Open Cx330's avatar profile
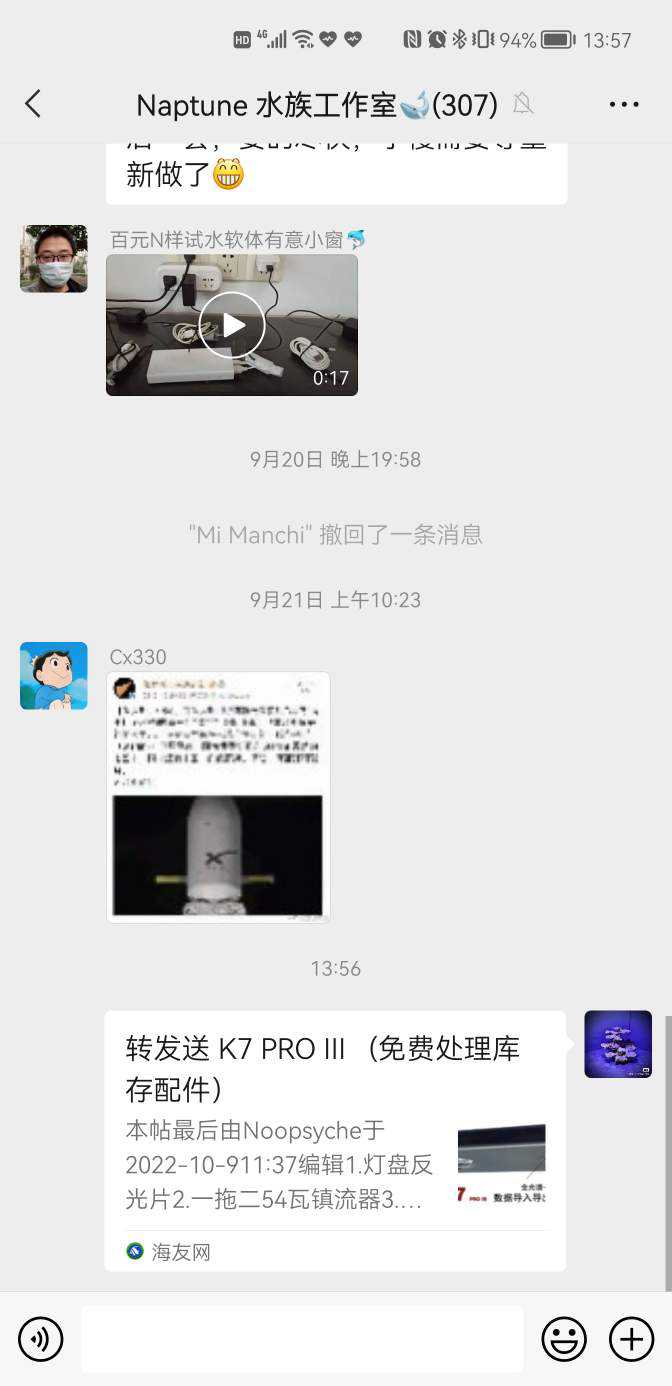672x1386 pixels. coord(54,676)
